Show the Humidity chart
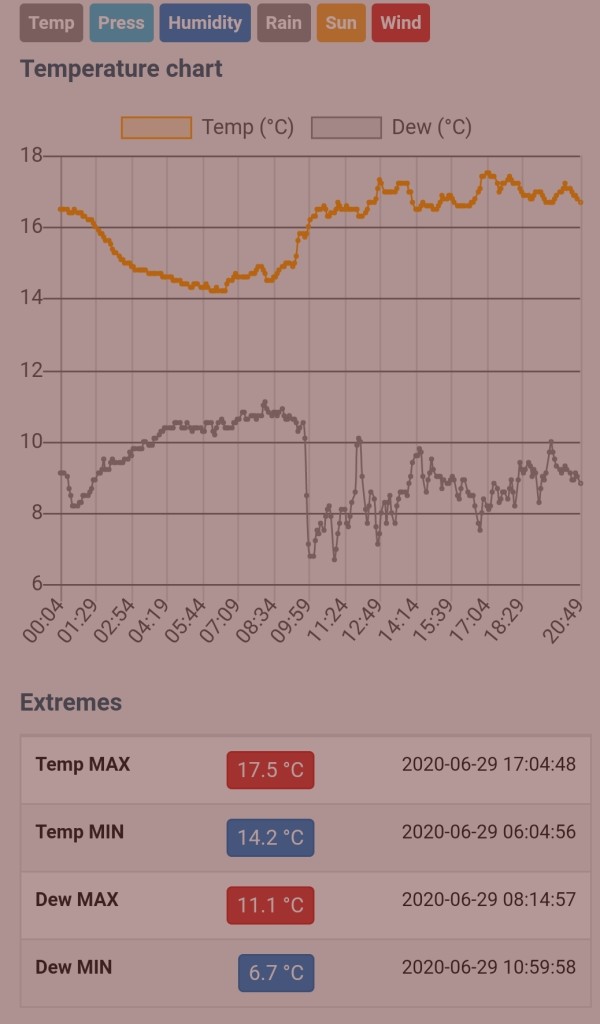This screenshot has width=600, height=1024. 205,23
